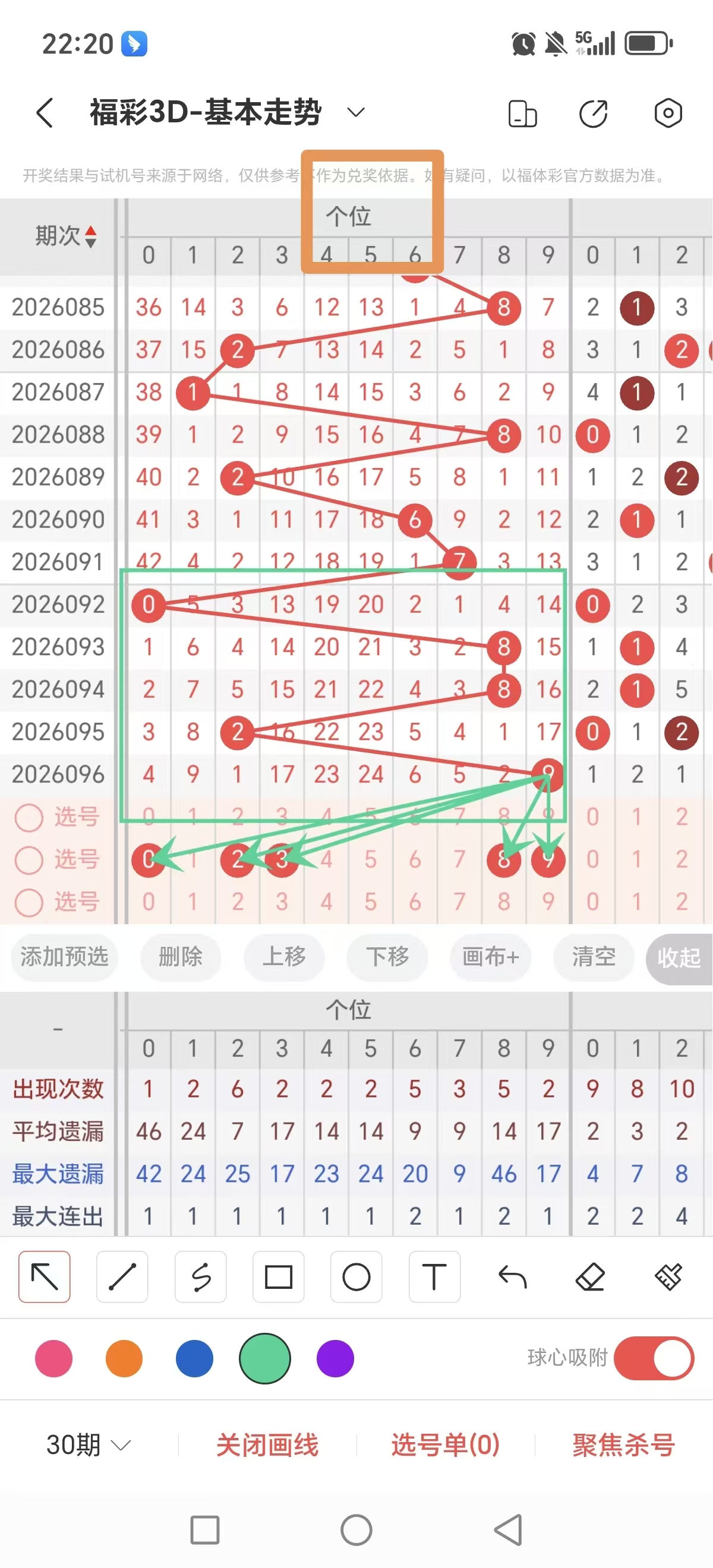The image size is (713, 1568).
Task: Select the rectangle drawing tool
Action: pyautogui.click(x=278, y=1277)
